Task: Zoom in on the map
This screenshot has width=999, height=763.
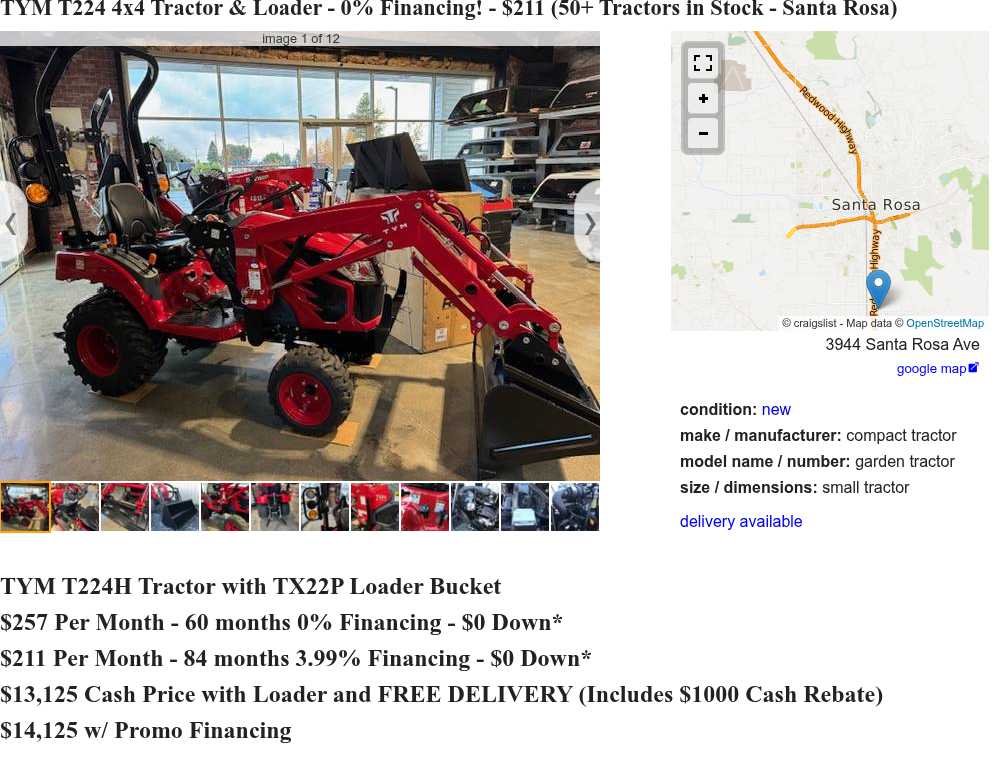Action: pyautogui.click(x=703, y=98)
